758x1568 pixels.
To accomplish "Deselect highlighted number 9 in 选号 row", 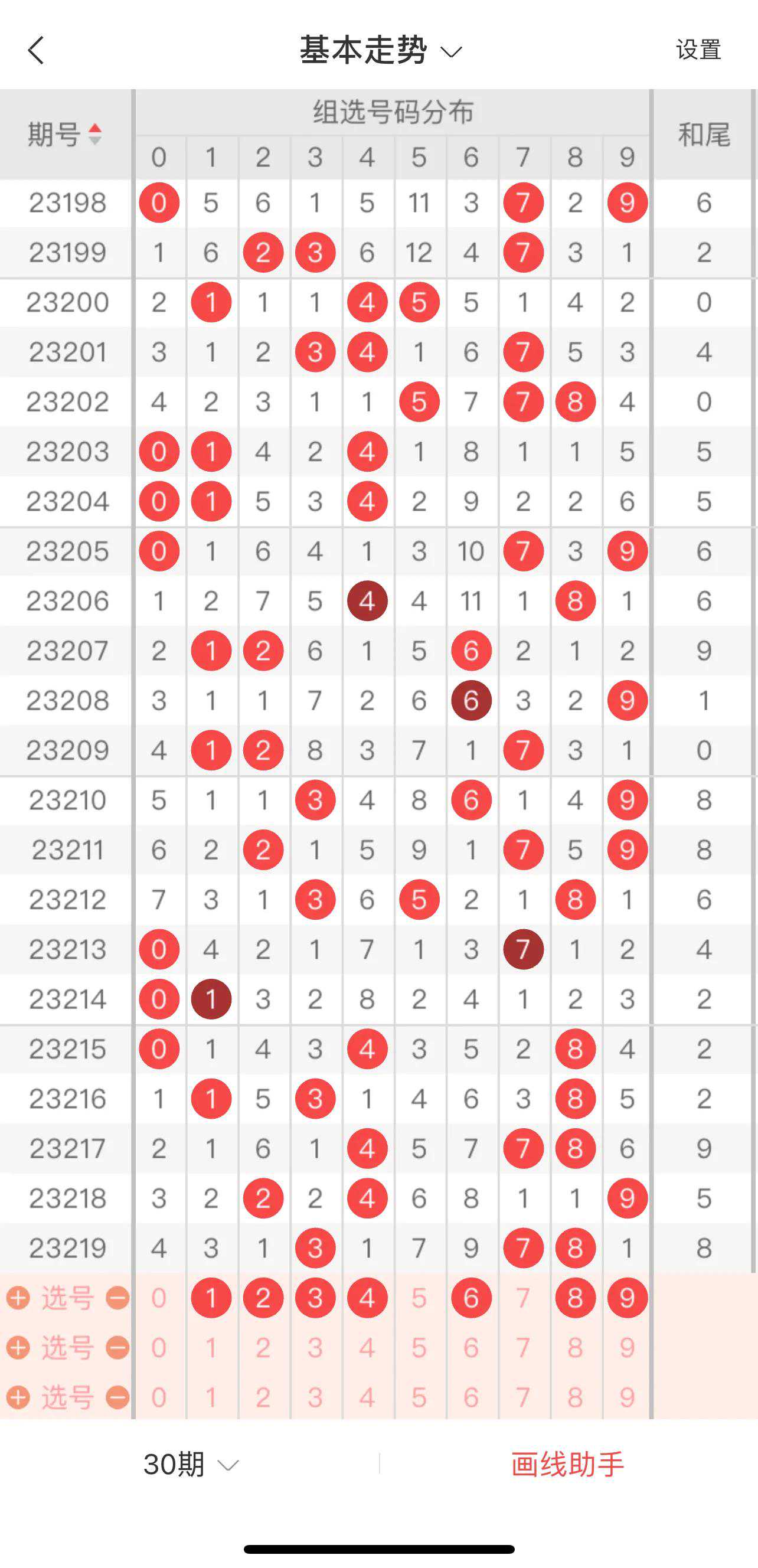I will tap(627, 1298).
